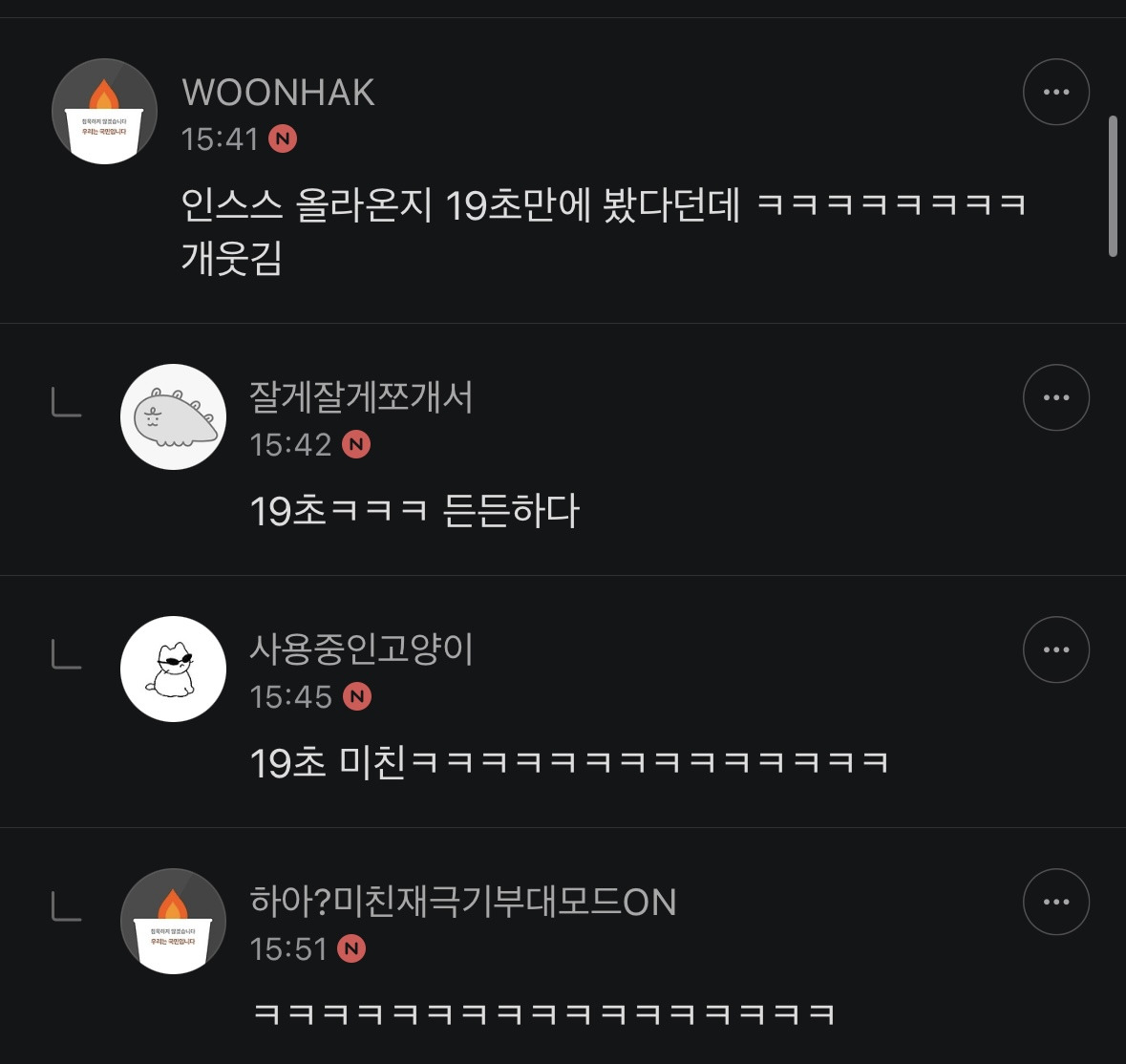Open 잘게잘게쪼개서's profile avatar

pyautogui.click(x=173, y=417)
